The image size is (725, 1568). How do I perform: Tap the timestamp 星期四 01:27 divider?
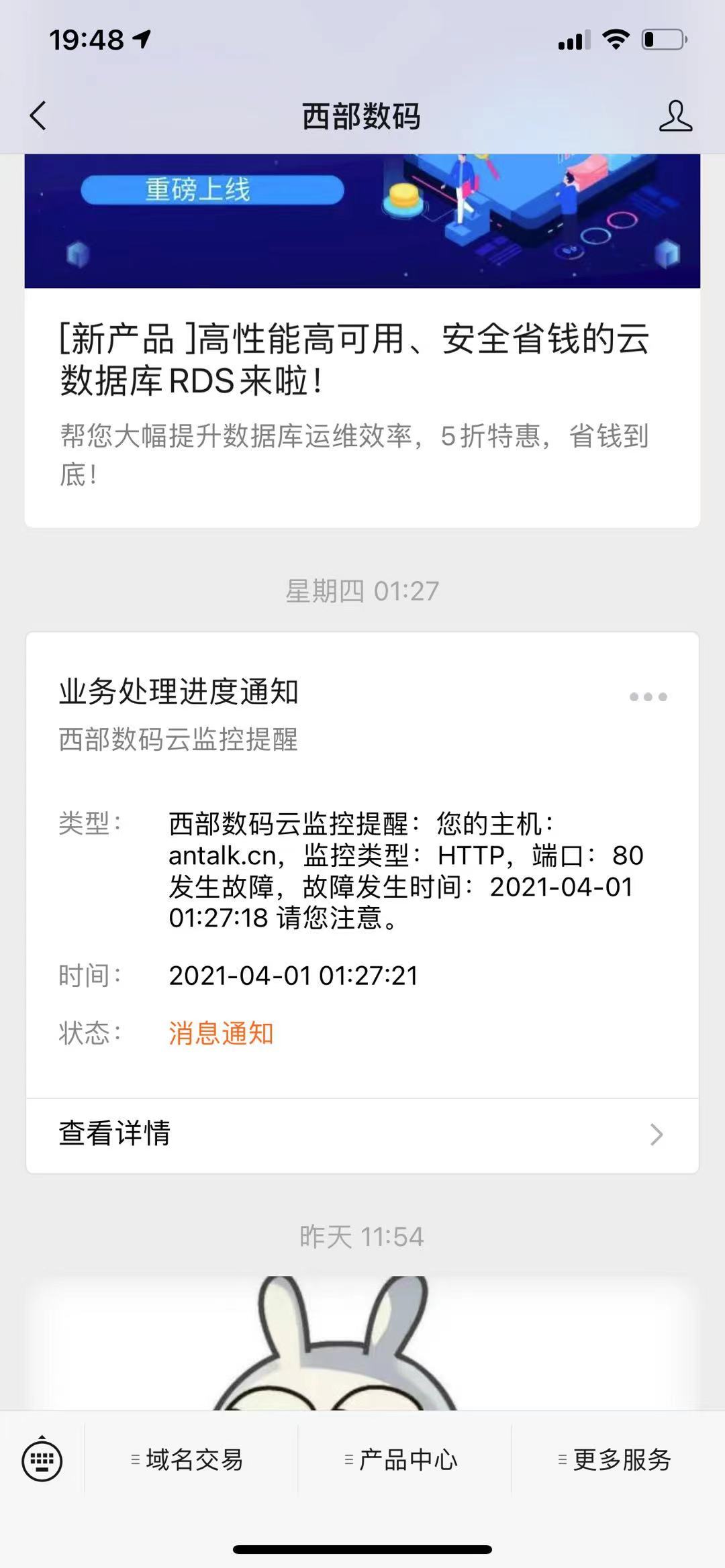coord(362,590)
